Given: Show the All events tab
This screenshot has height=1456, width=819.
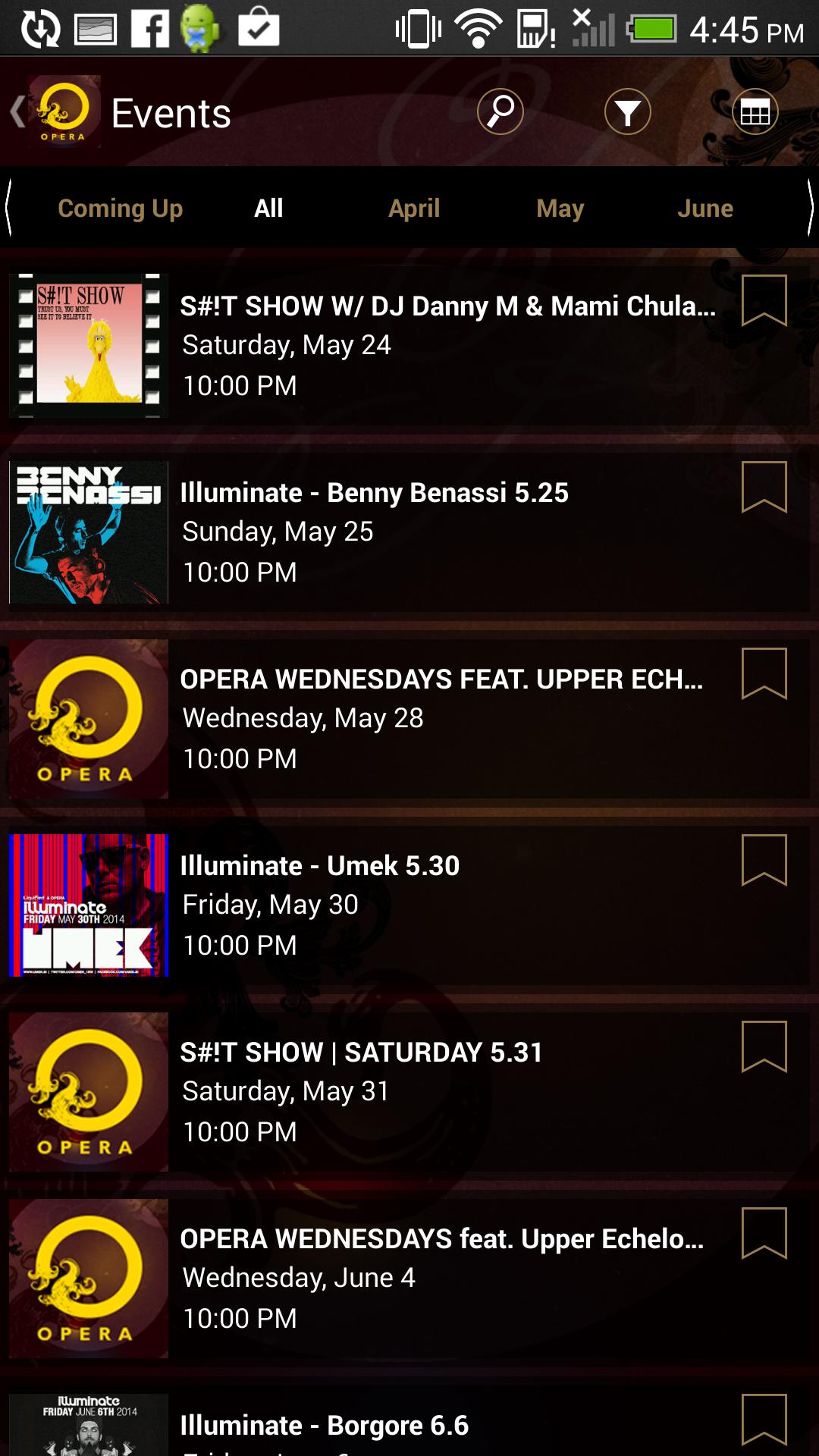Looking at the screenshot, I should 268,208.
